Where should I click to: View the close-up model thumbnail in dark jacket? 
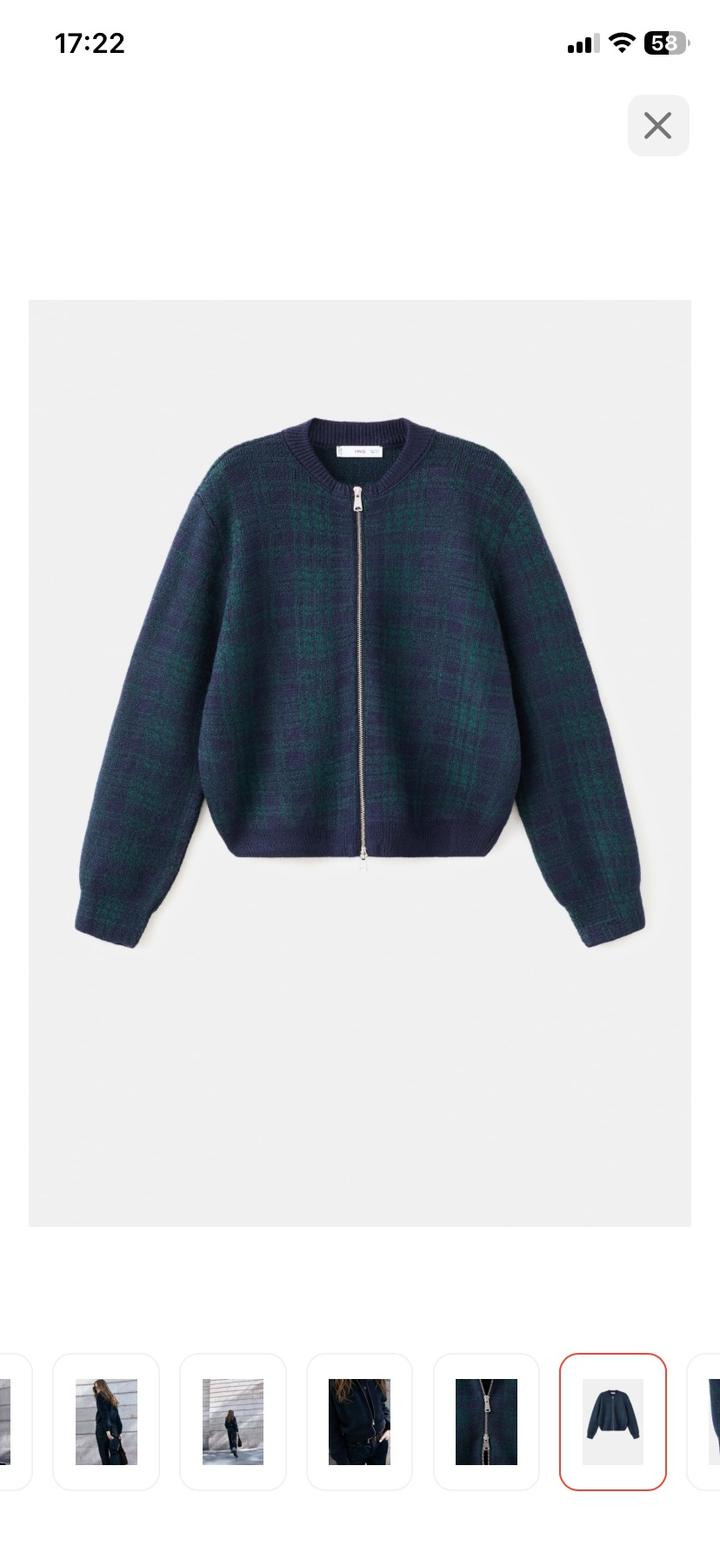359,1421
